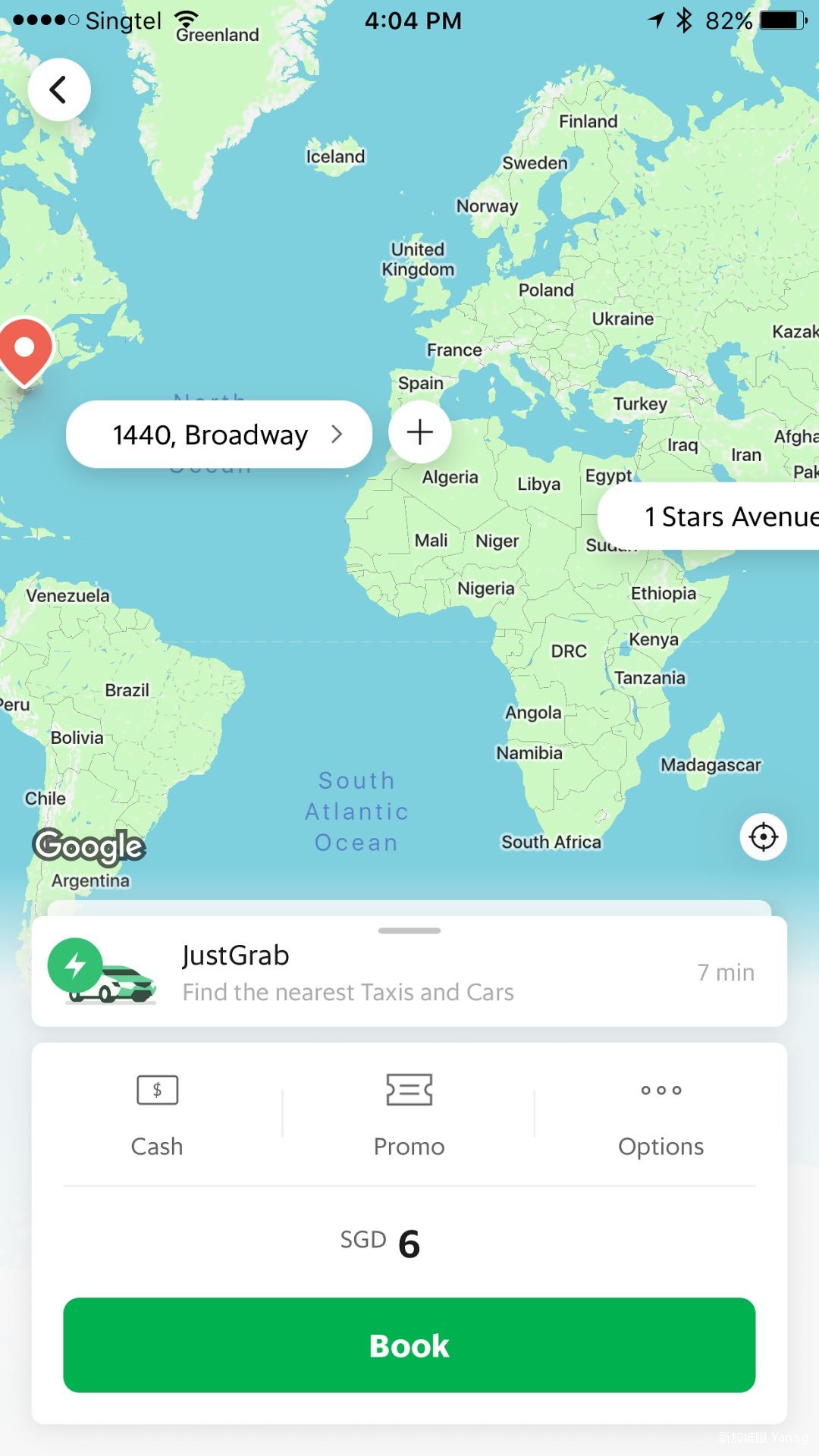Expand the booking sheet using the drag handle
This screenshot has height=1456, width=819.
coord(409,930)
